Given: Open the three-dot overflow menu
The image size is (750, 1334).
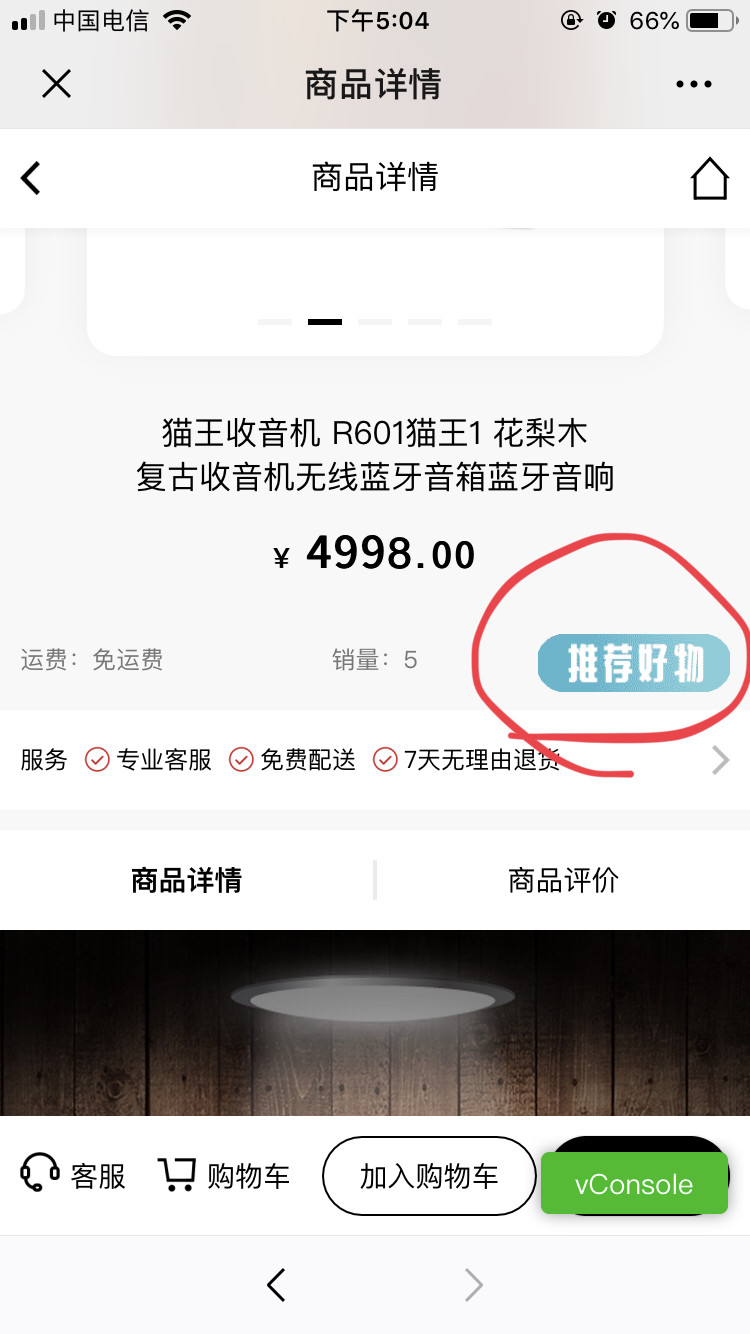Looking at the screenshot, I should pyautogui.click(x=693, y=85).
